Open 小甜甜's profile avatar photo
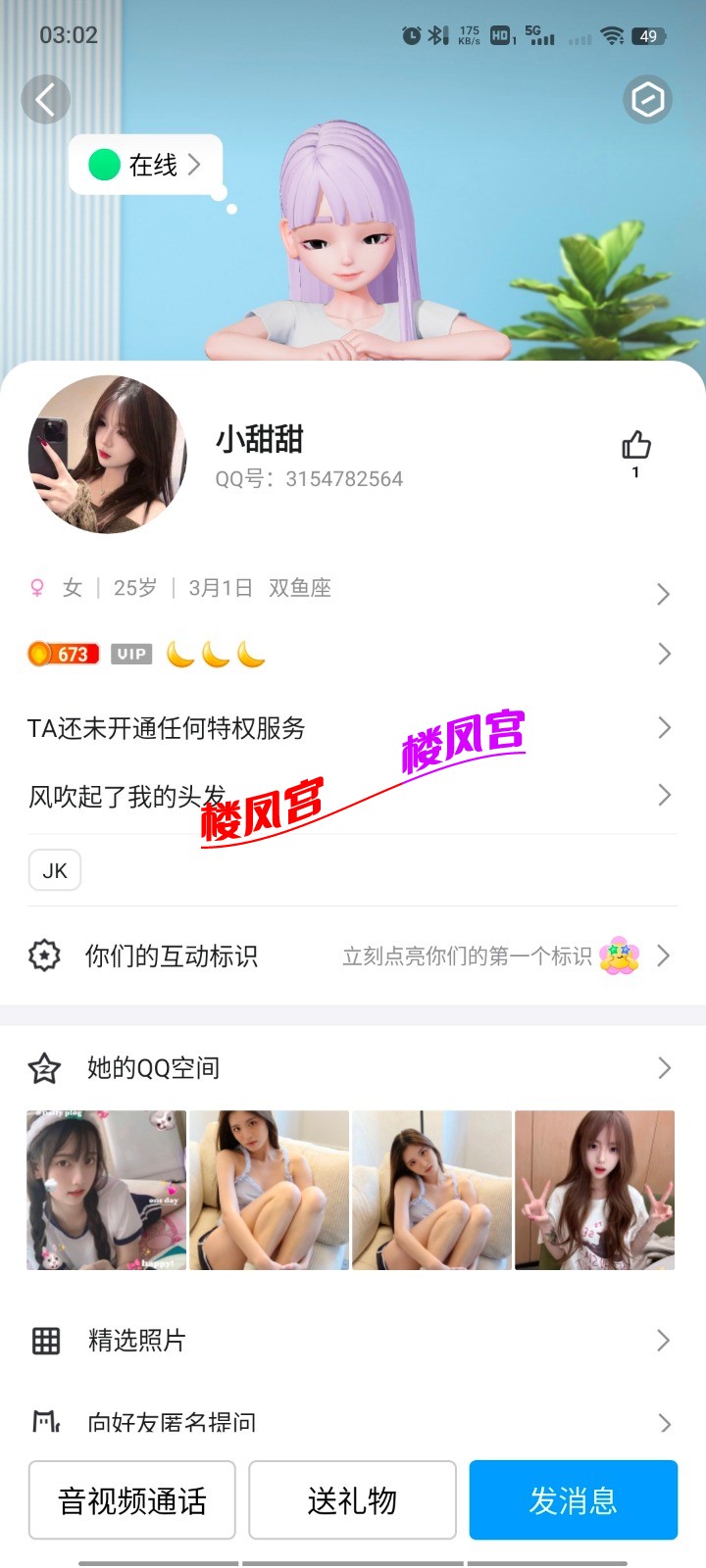This screenshot has width=706, height=1568. [x=107, y=455]
